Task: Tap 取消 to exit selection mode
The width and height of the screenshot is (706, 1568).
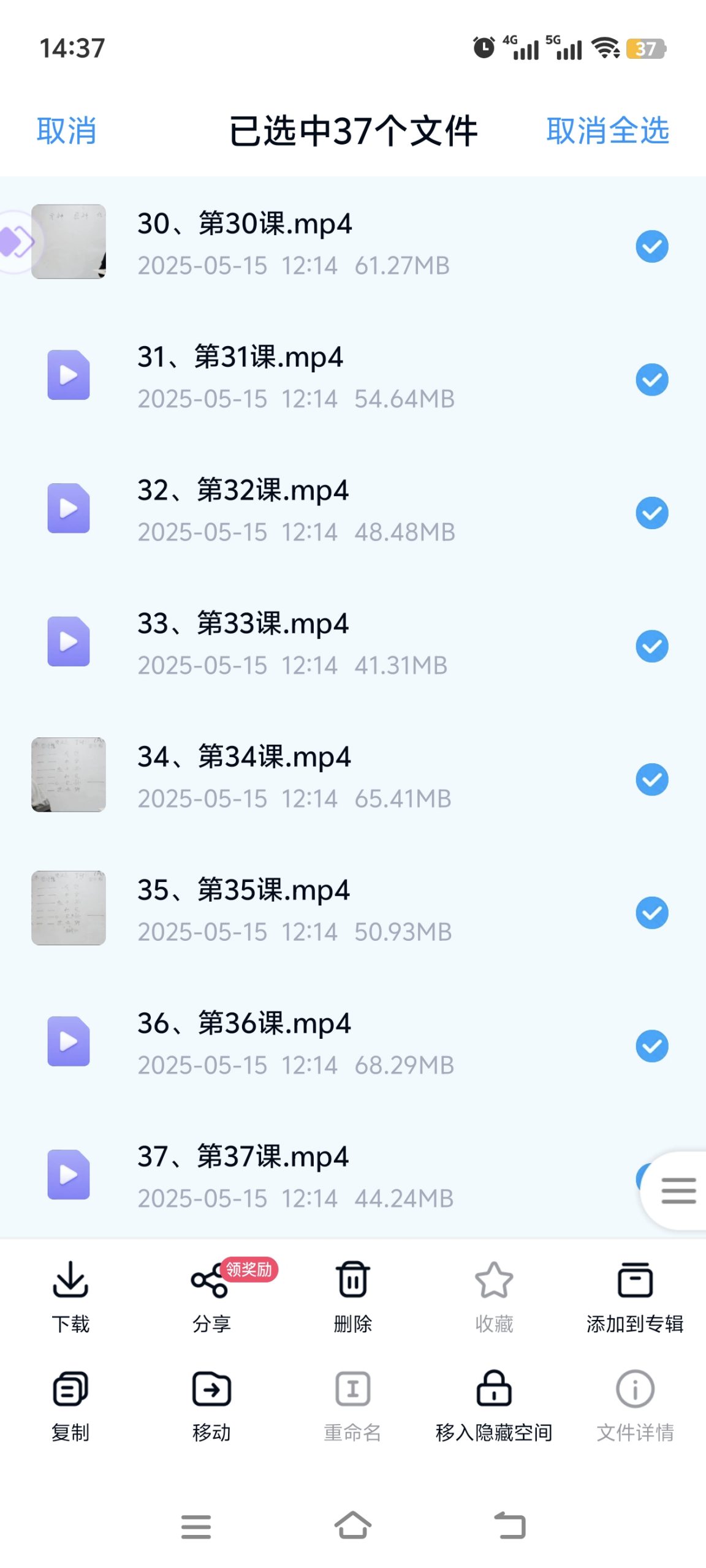Action: click(x=66, y=131)
